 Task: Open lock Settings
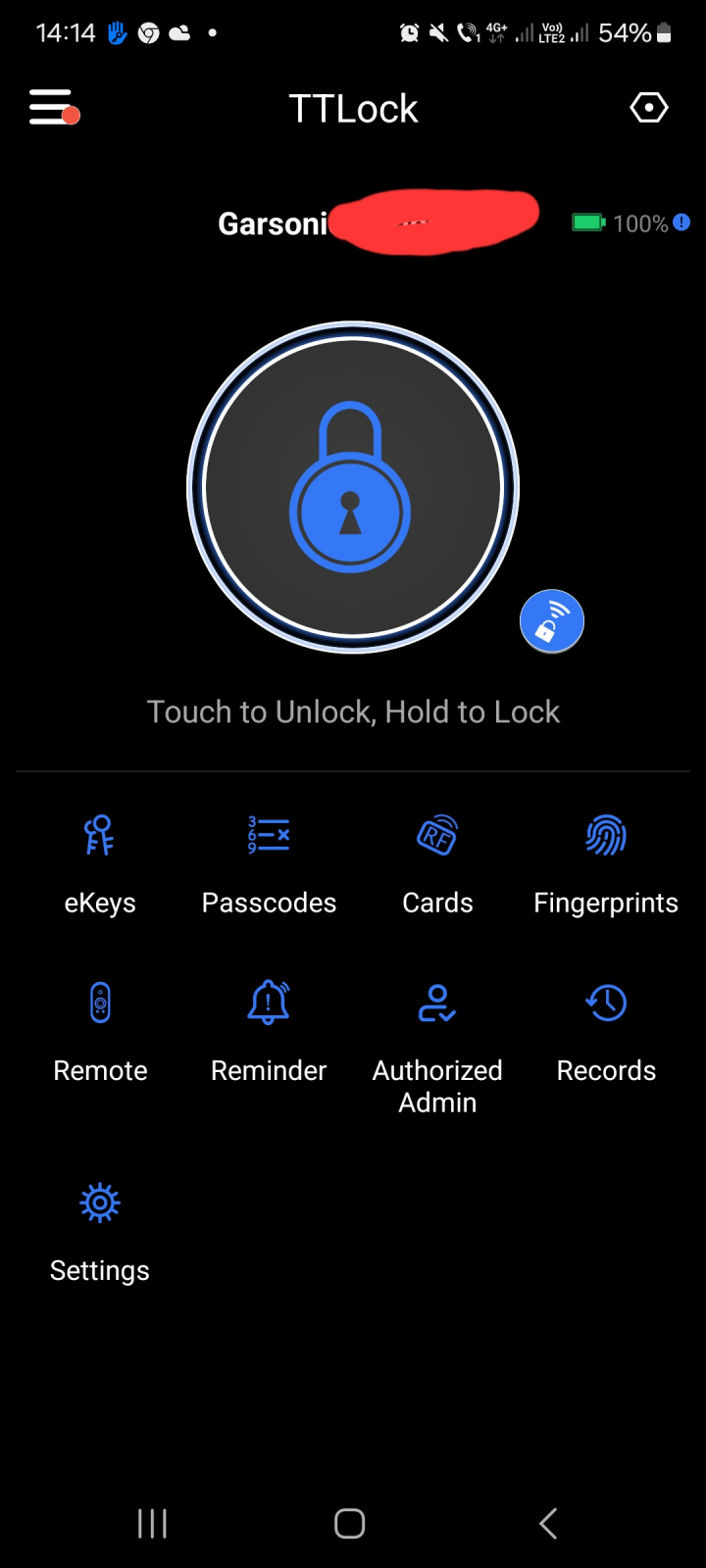click(x=100, y=1233)
